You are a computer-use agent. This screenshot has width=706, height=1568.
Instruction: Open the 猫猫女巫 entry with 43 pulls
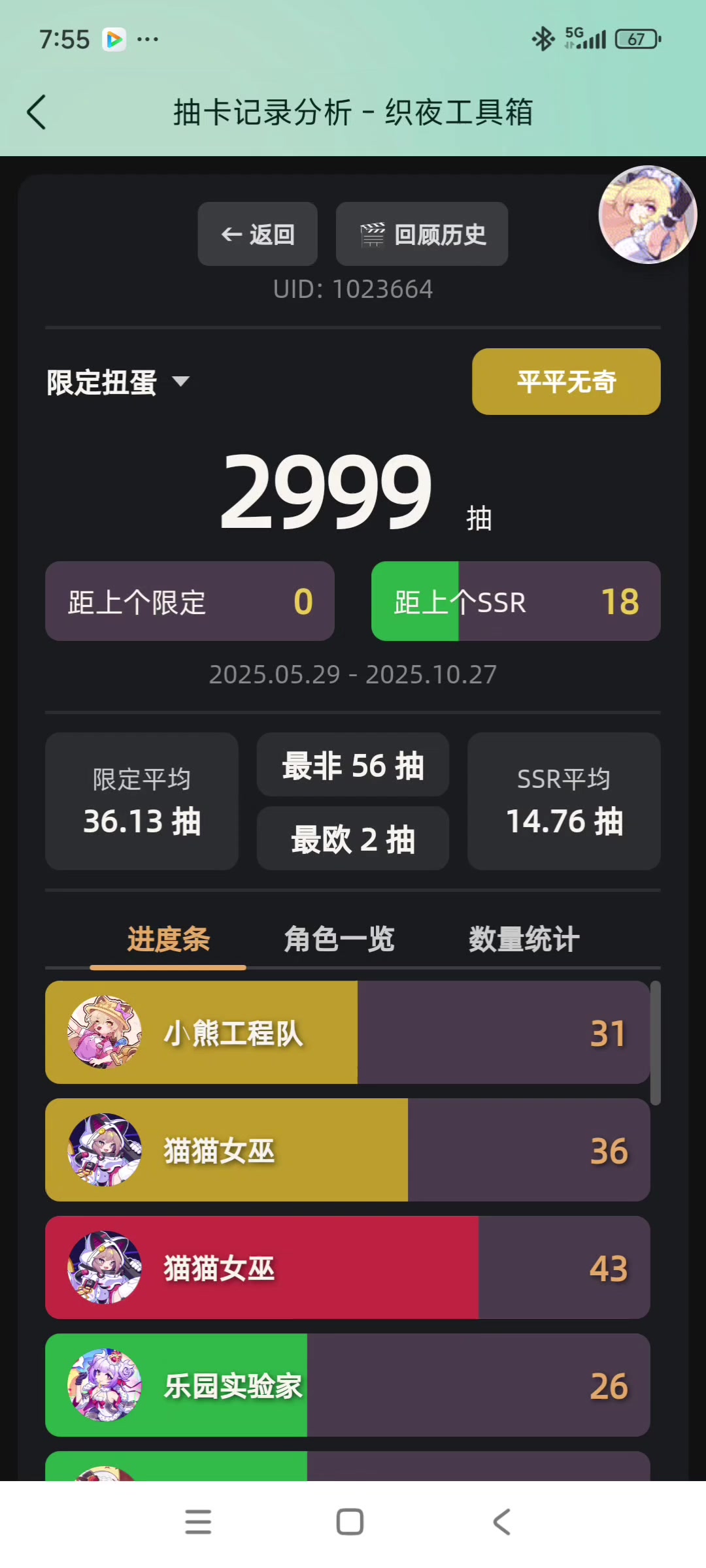click(x=347, y=1267)
